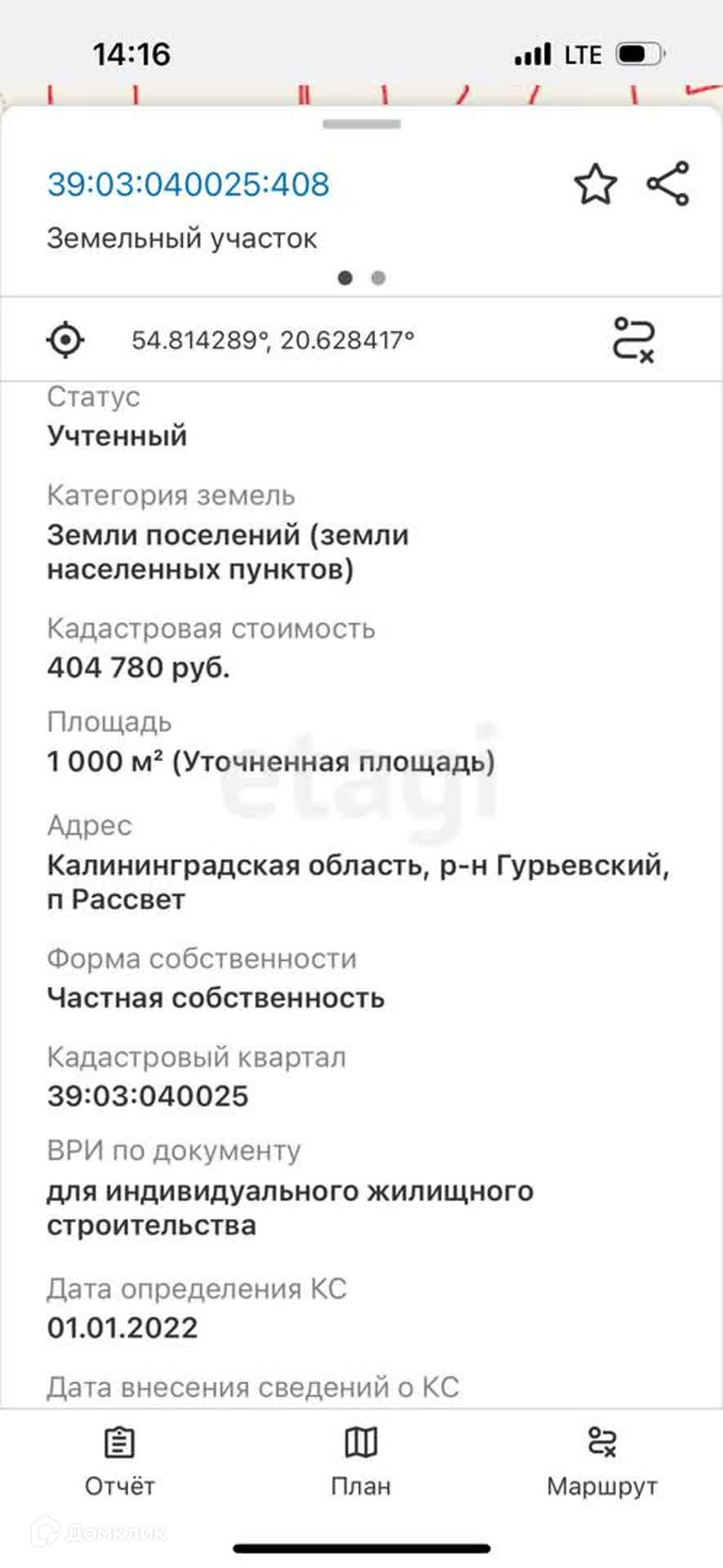
Task: Add this land plot to favorites
Action: (x=596, y=184)
